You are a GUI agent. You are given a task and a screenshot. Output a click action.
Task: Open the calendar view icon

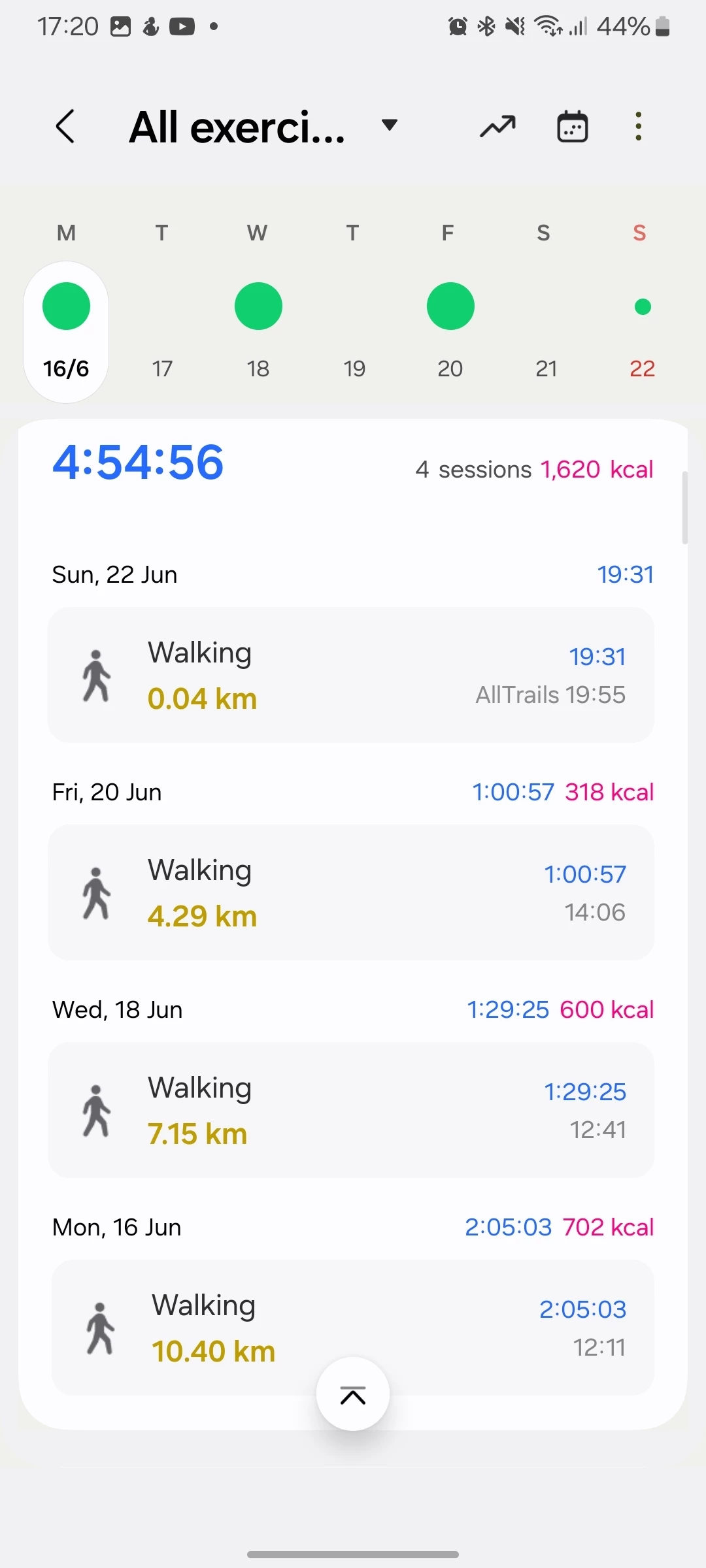(x=573, y=127)
